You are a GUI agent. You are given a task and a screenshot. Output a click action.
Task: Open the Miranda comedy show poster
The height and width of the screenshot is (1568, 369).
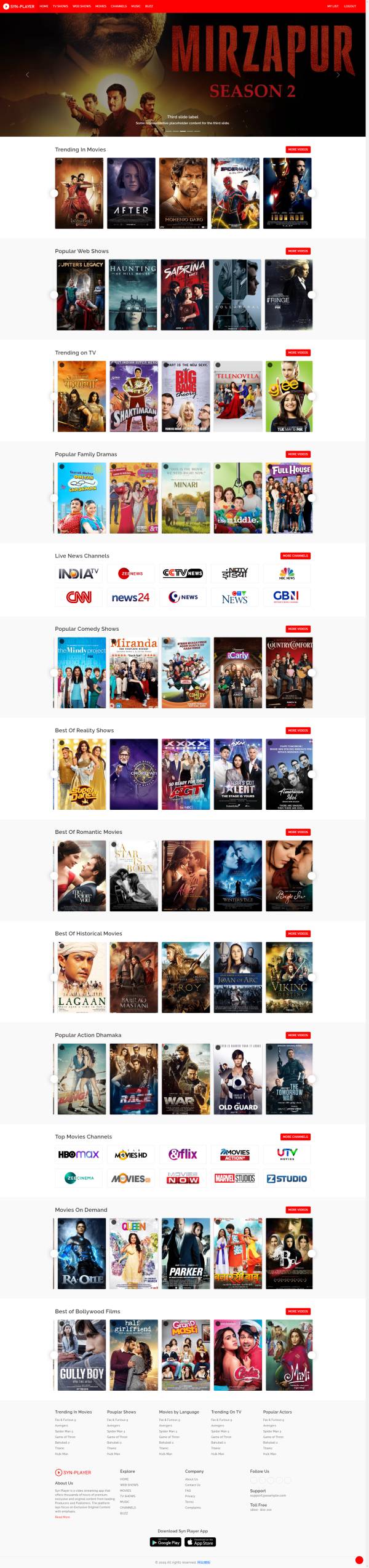point(133,673)
